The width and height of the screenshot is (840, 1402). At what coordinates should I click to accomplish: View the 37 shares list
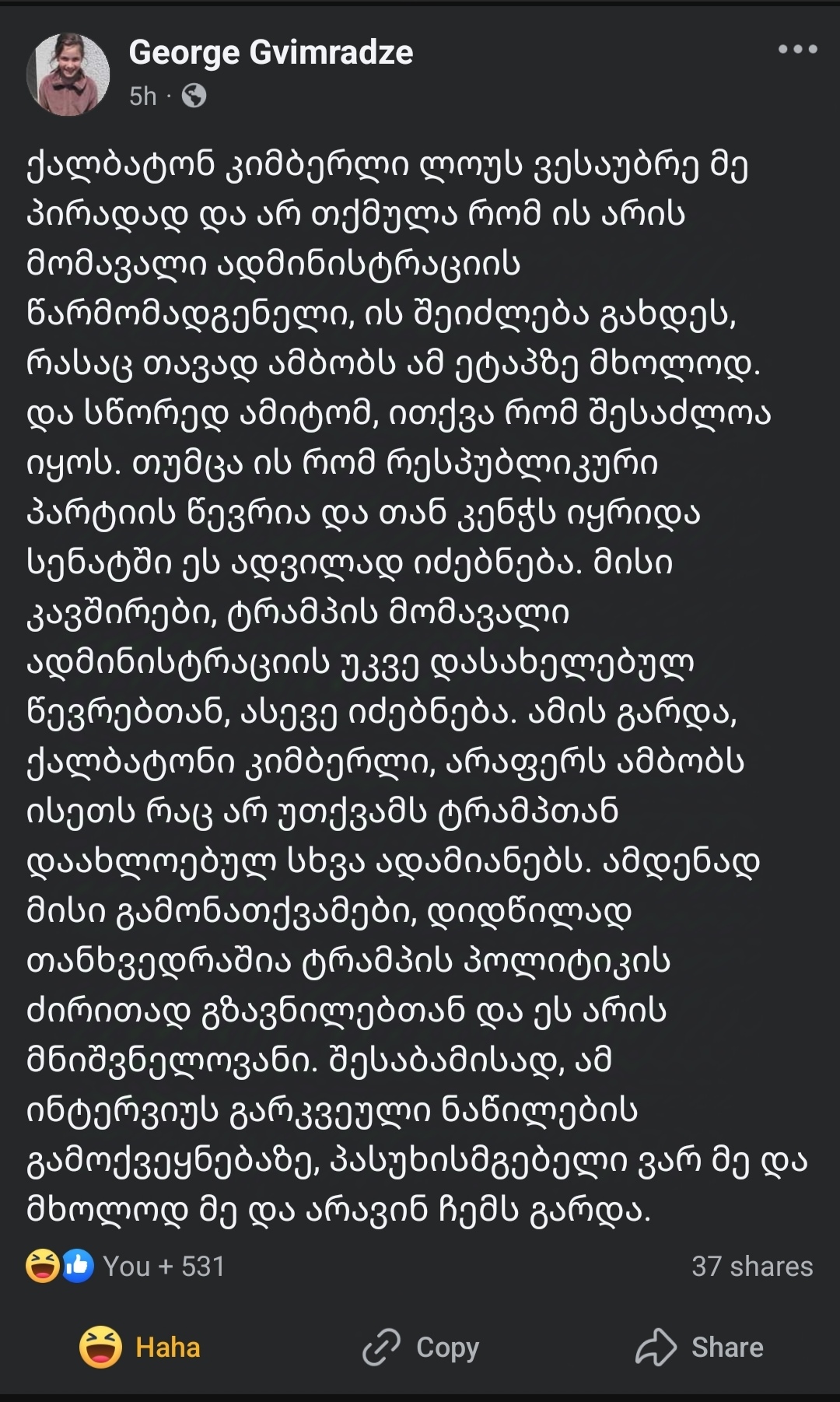coord(751,1266)
